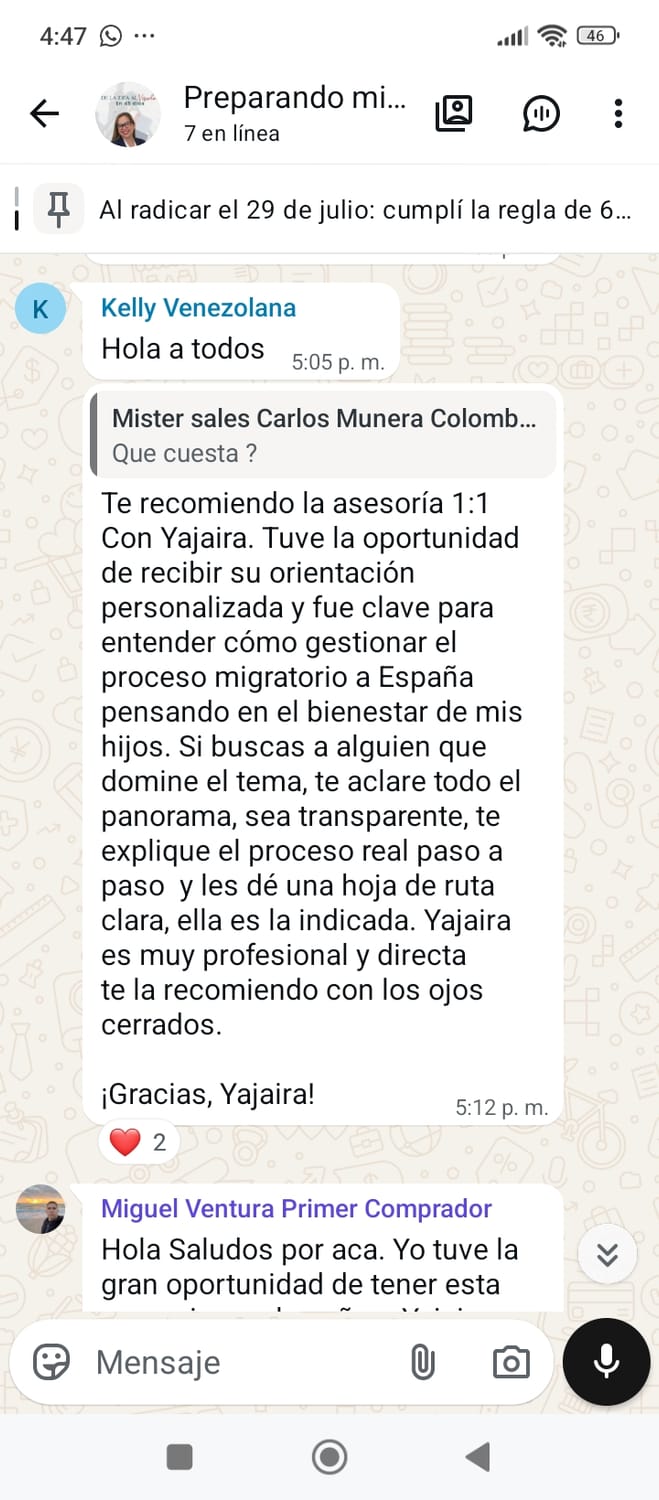Record a voice message with the microphone

606,1362
